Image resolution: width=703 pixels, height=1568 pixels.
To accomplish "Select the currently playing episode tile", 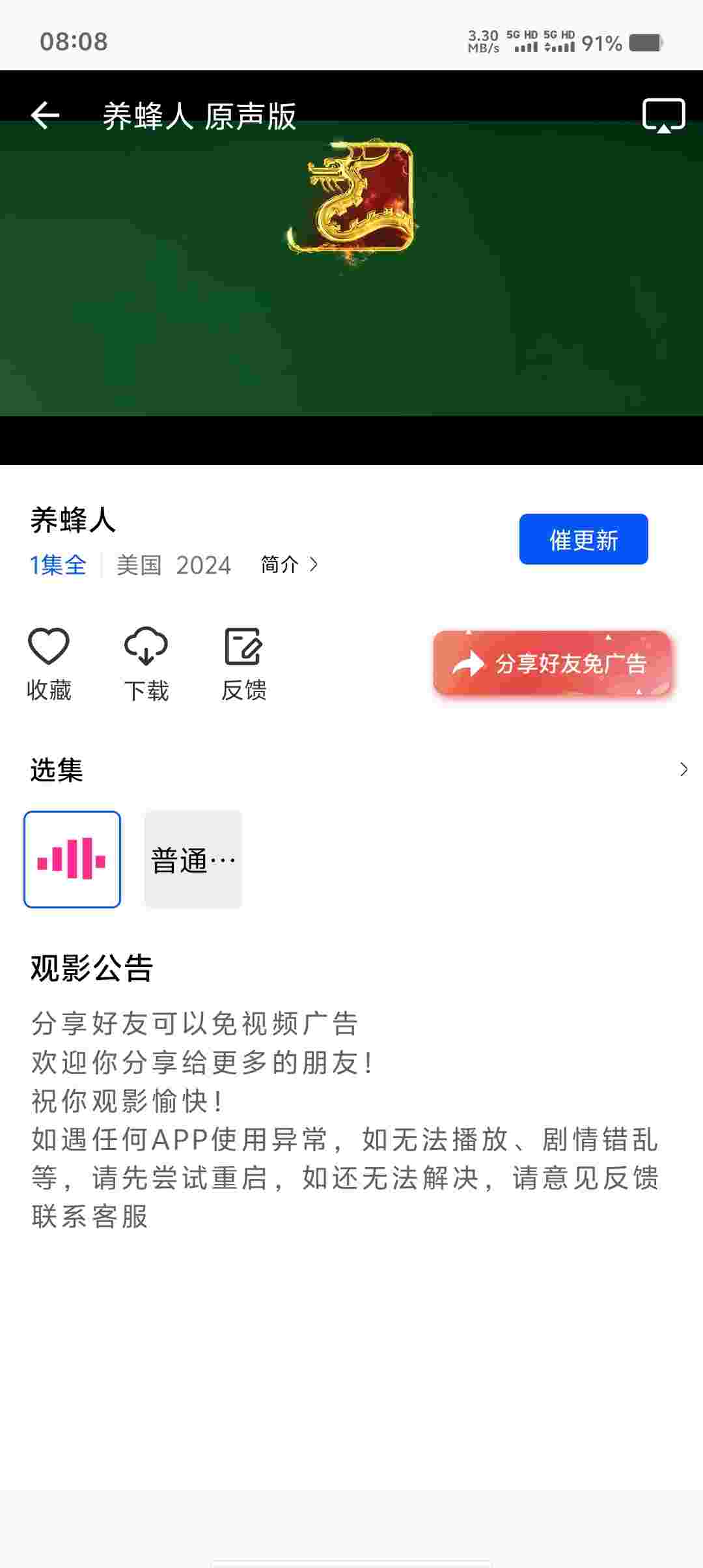I will pos(72,859).
